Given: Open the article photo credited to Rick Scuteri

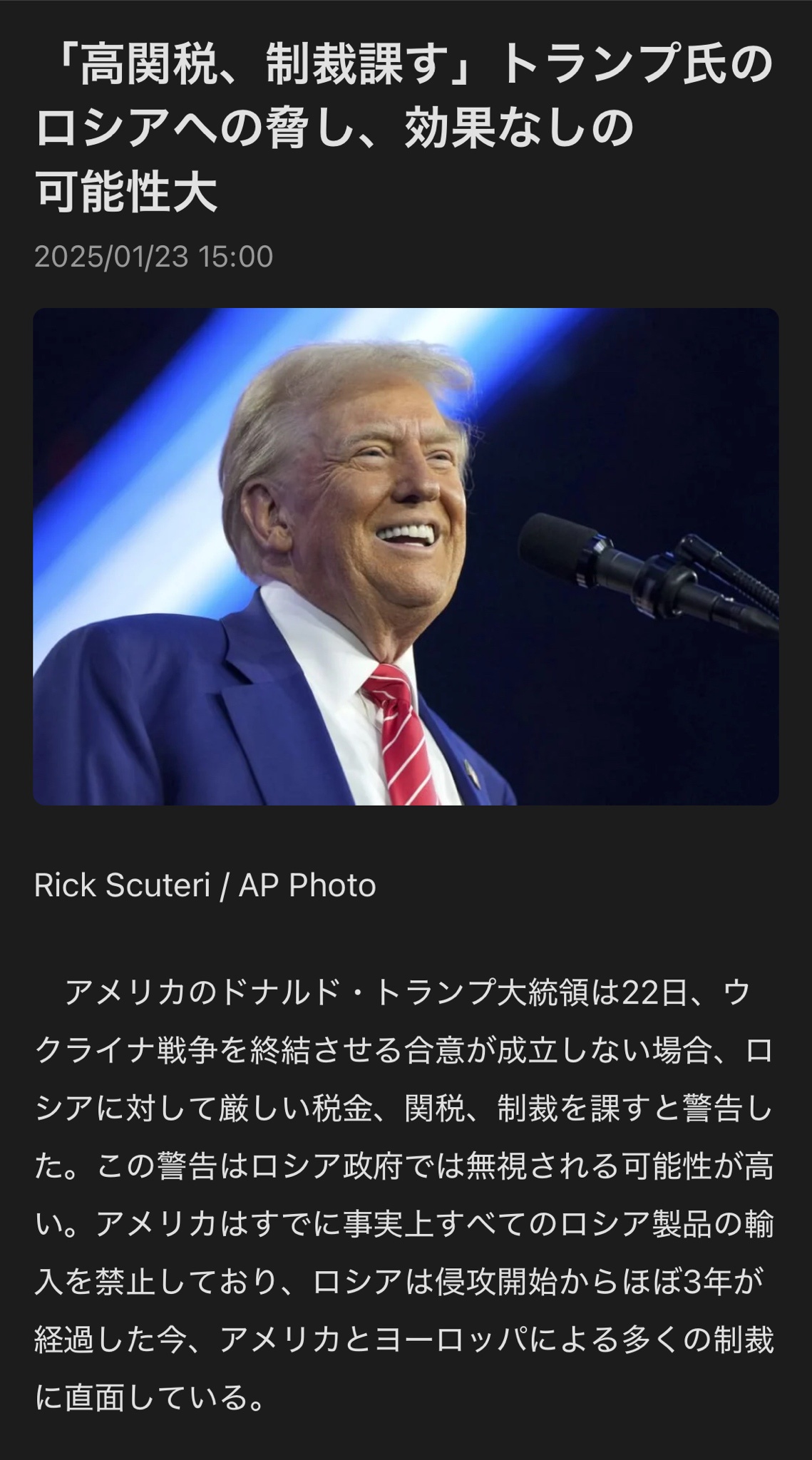Looking at the screenshot, I should (x=406, y=556).
